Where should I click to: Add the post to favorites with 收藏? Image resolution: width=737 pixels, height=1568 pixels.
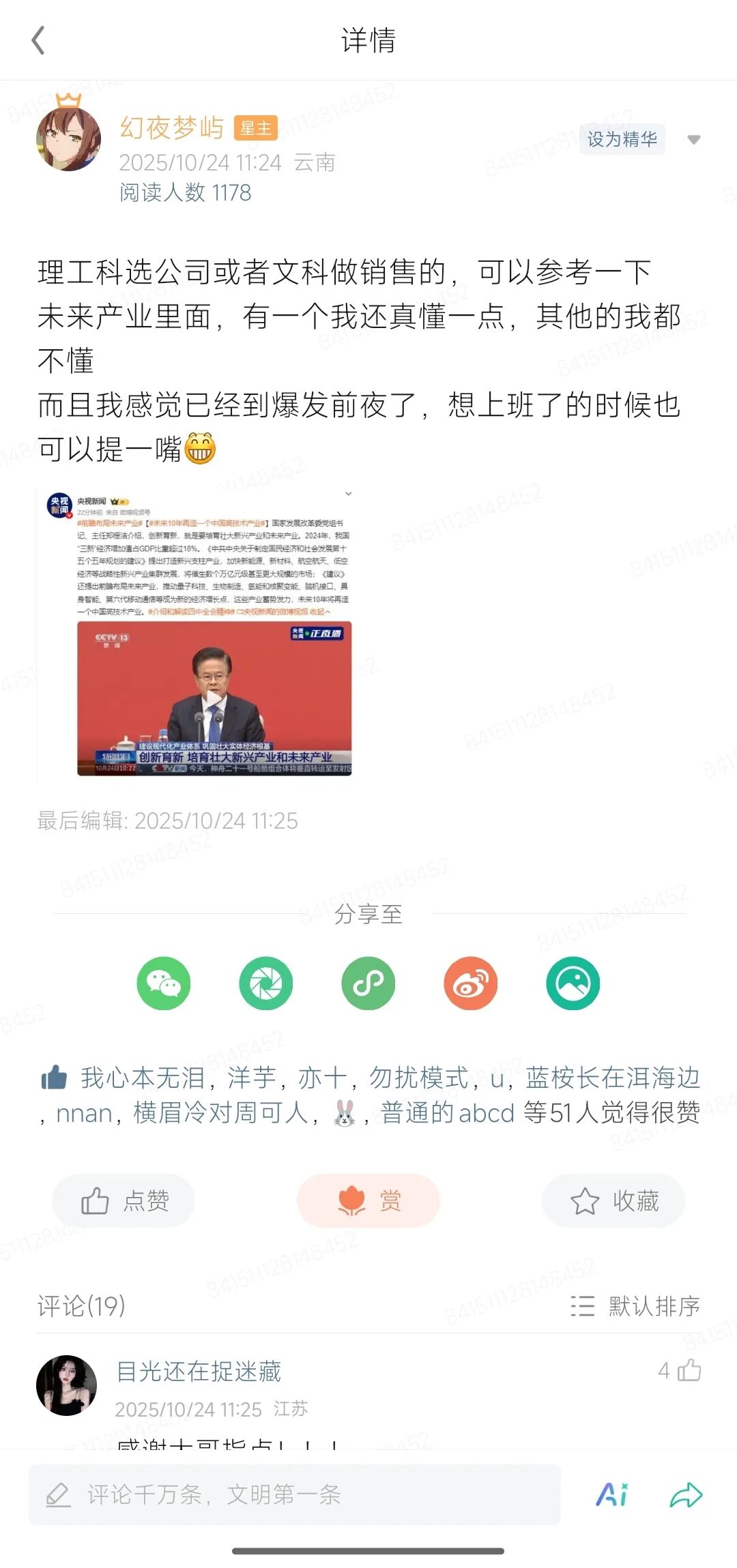point(613,1200)
